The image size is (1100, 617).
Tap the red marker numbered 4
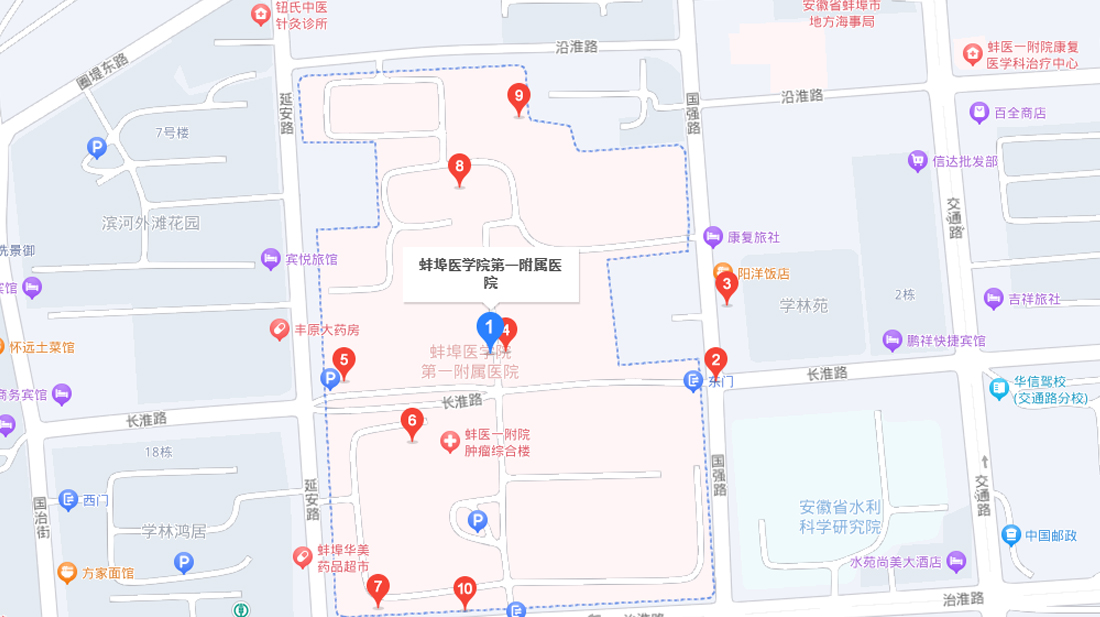pos(509,329)
